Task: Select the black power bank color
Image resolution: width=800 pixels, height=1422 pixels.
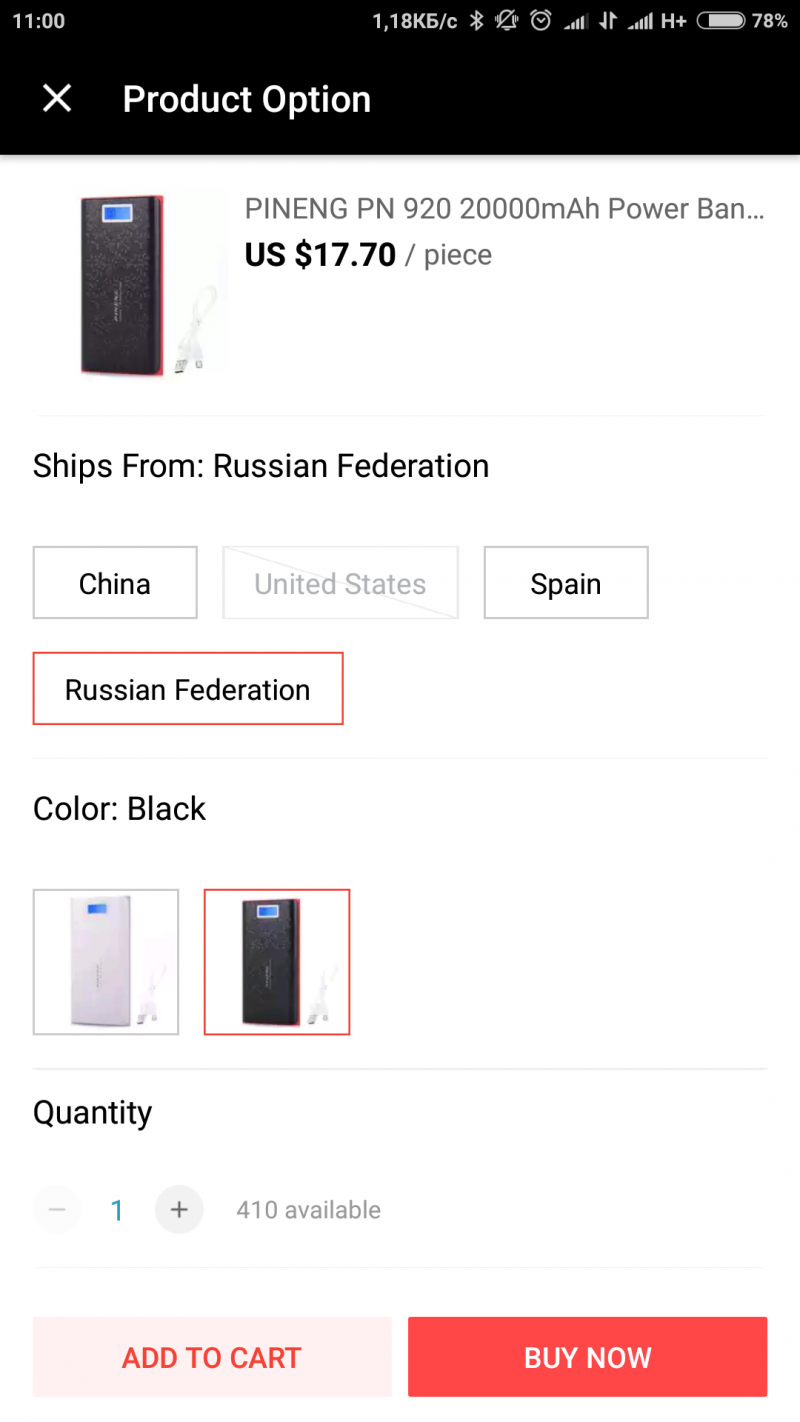Action: (277, 962)
